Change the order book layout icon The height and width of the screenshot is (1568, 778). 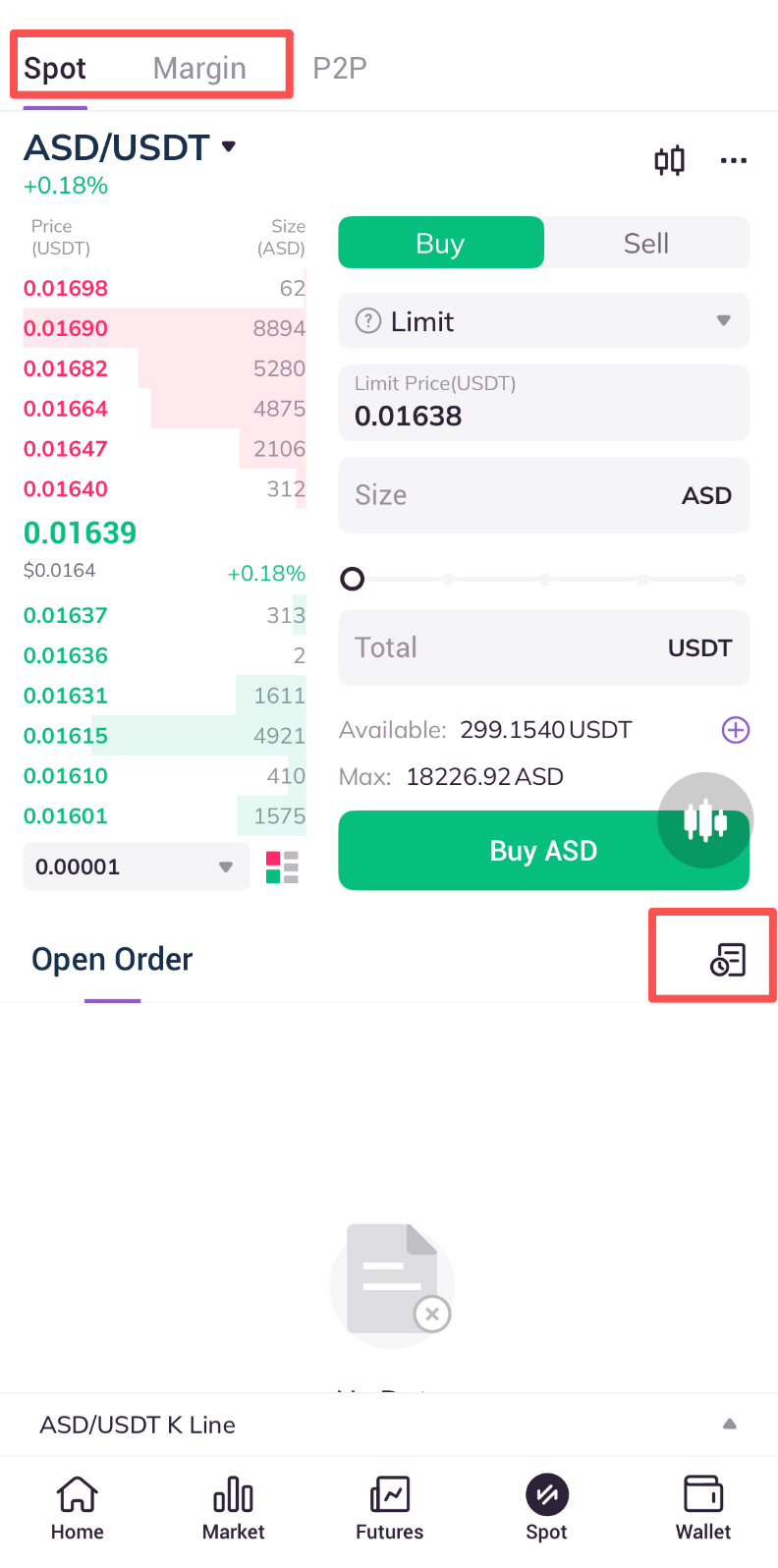[x=282, y=867]
